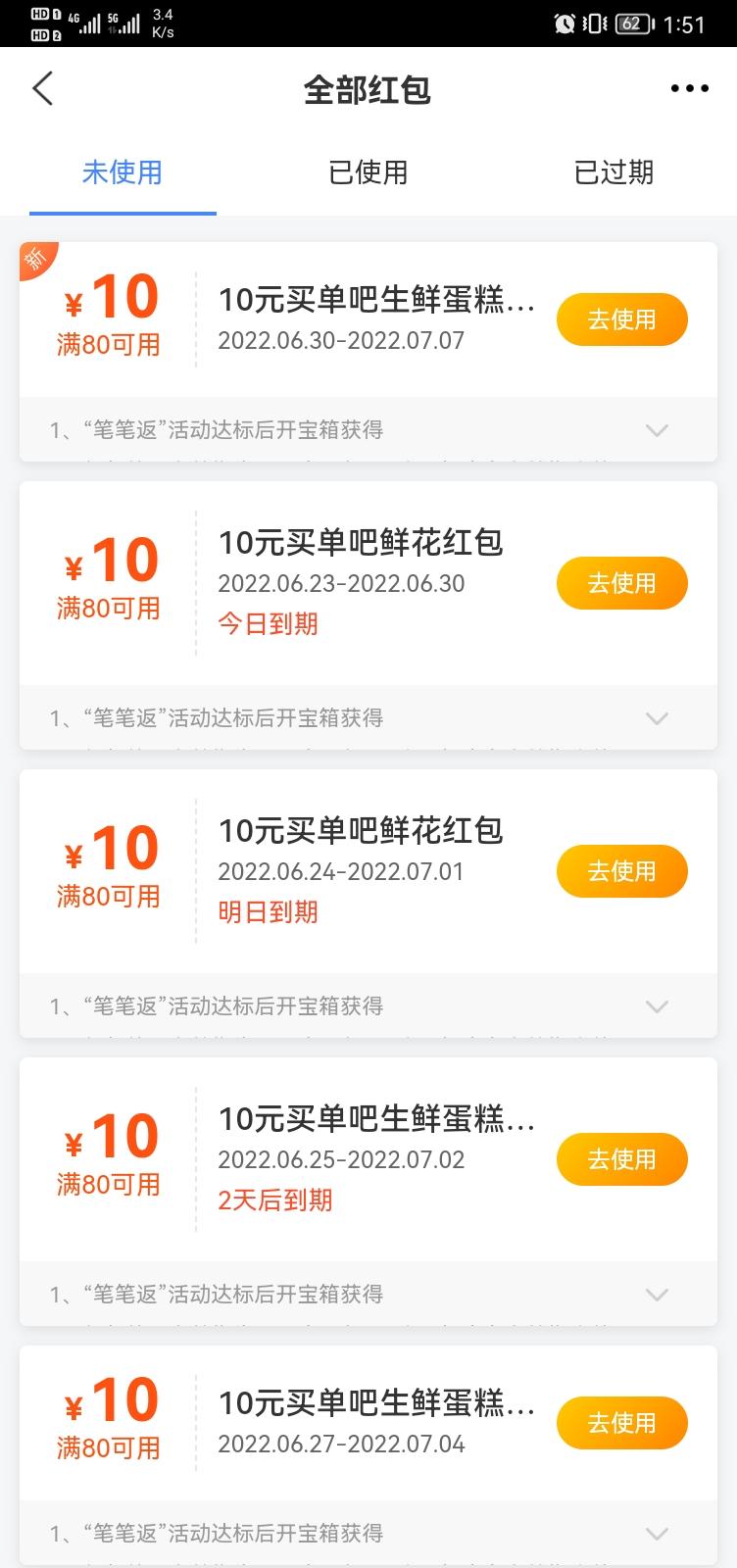Viewport: 737px width, 1568px height.
Task: Tap 去使用 on coupon expiring today 今日到期
Action: pyautogui.click(x=622, y=583)
